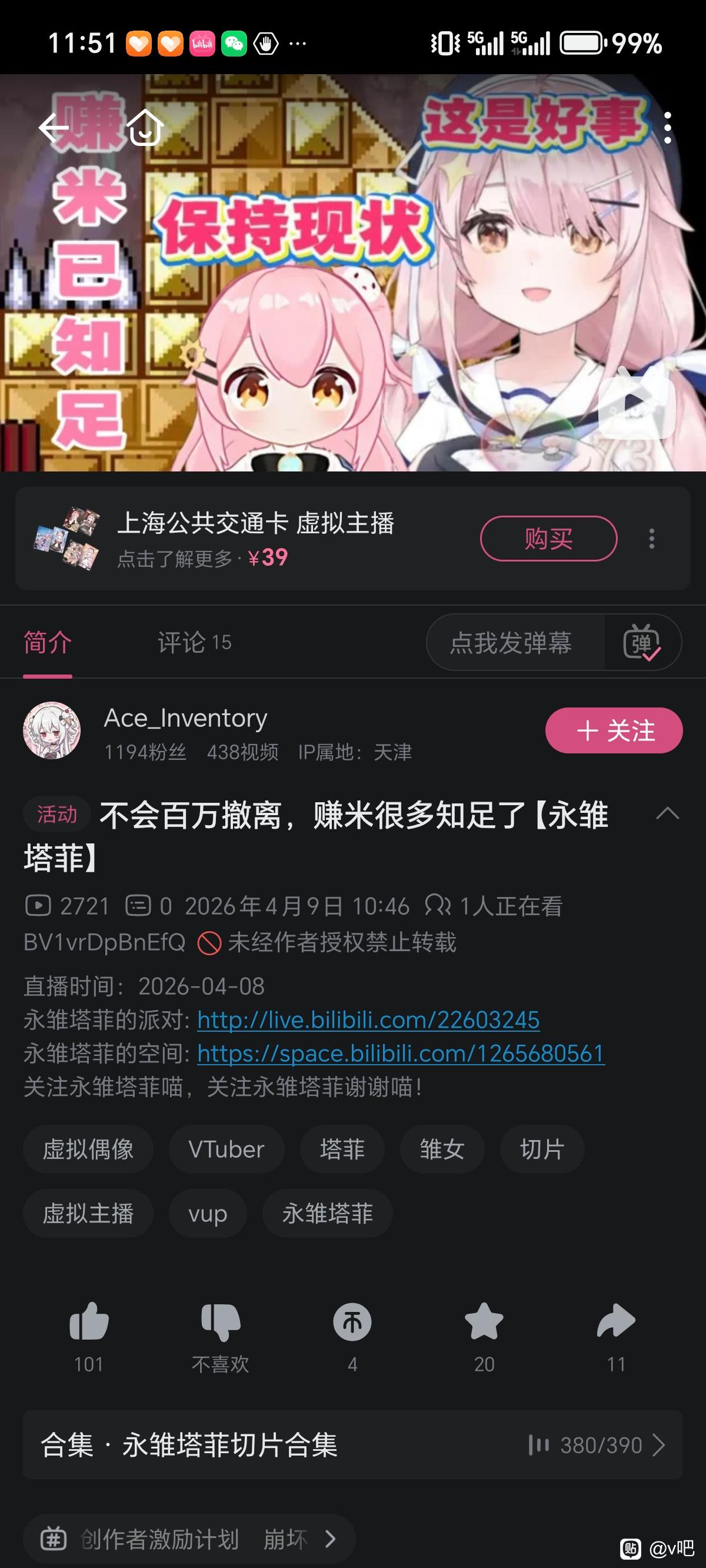The width and height of the screenshot is (706, 1568).
Task: Toggle the danmaku display switch
Action: (642, 642)
